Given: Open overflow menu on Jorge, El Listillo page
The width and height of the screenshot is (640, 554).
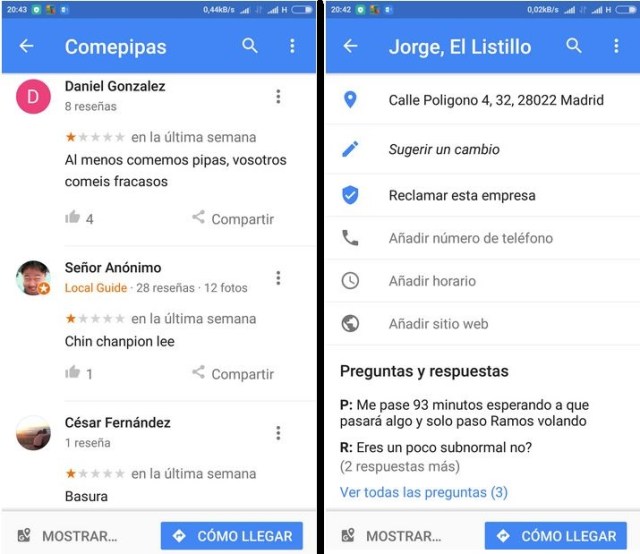Looking at the screenshot, I should (616, 46).
